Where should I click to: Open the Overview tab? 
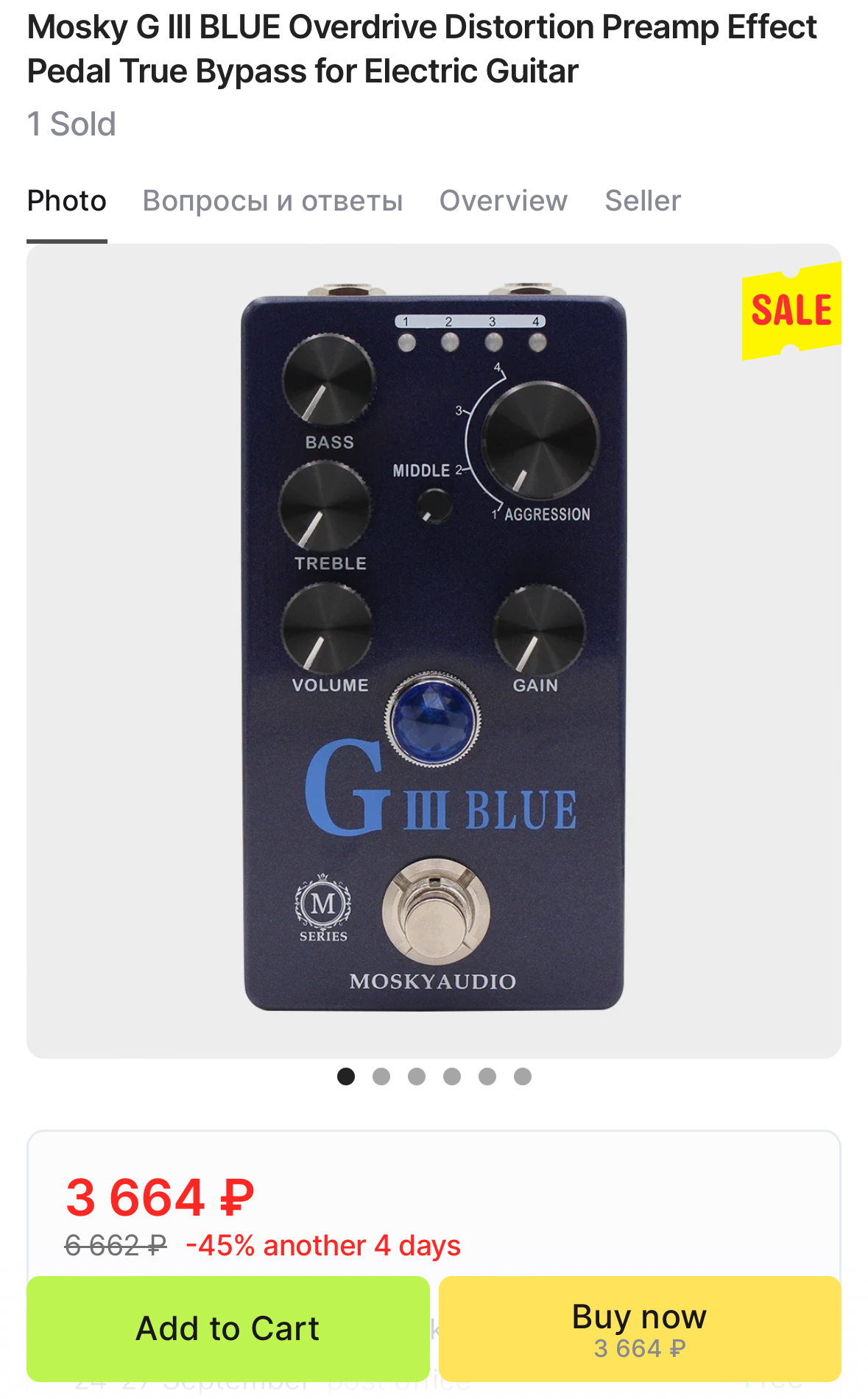click(503, 201)
